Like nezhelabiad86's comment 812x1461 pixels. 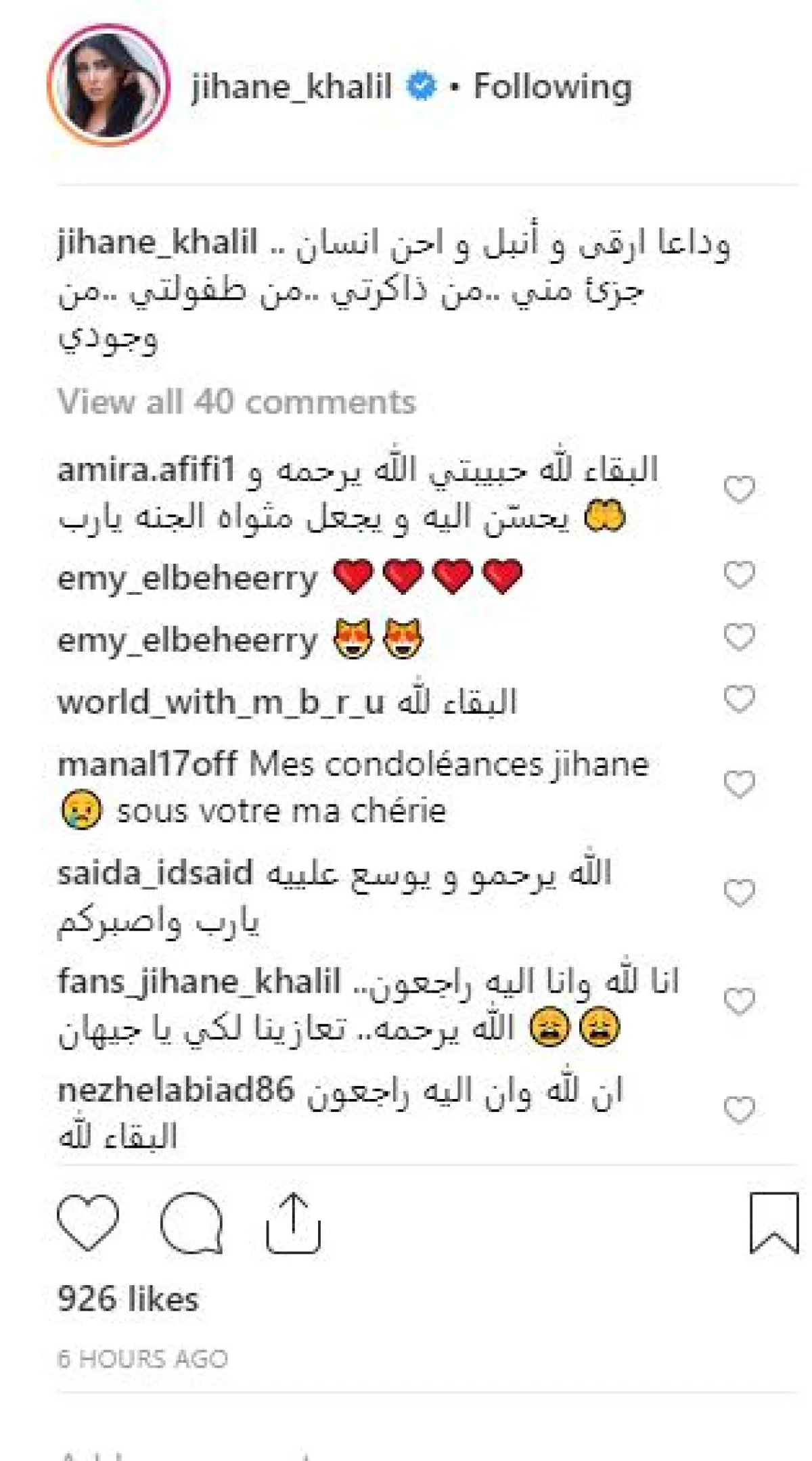tap(739, 1110)
